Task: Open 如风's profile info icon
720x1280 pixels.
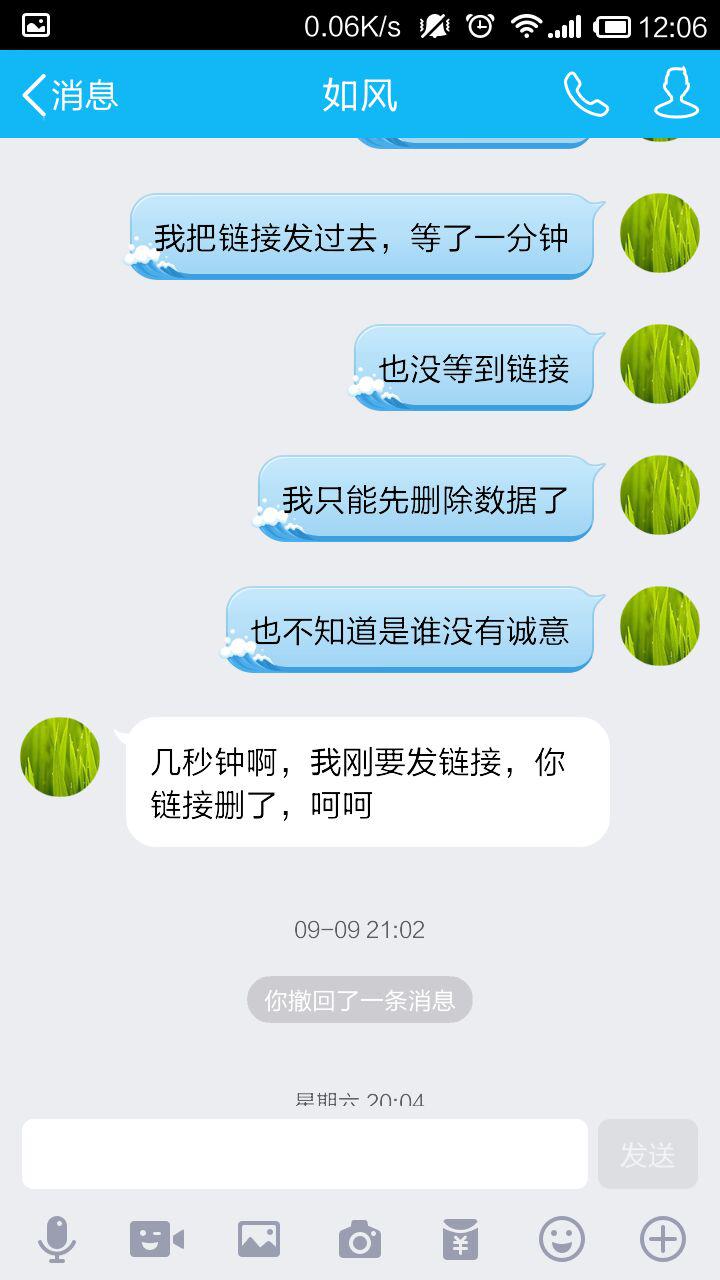Action: 676,94
